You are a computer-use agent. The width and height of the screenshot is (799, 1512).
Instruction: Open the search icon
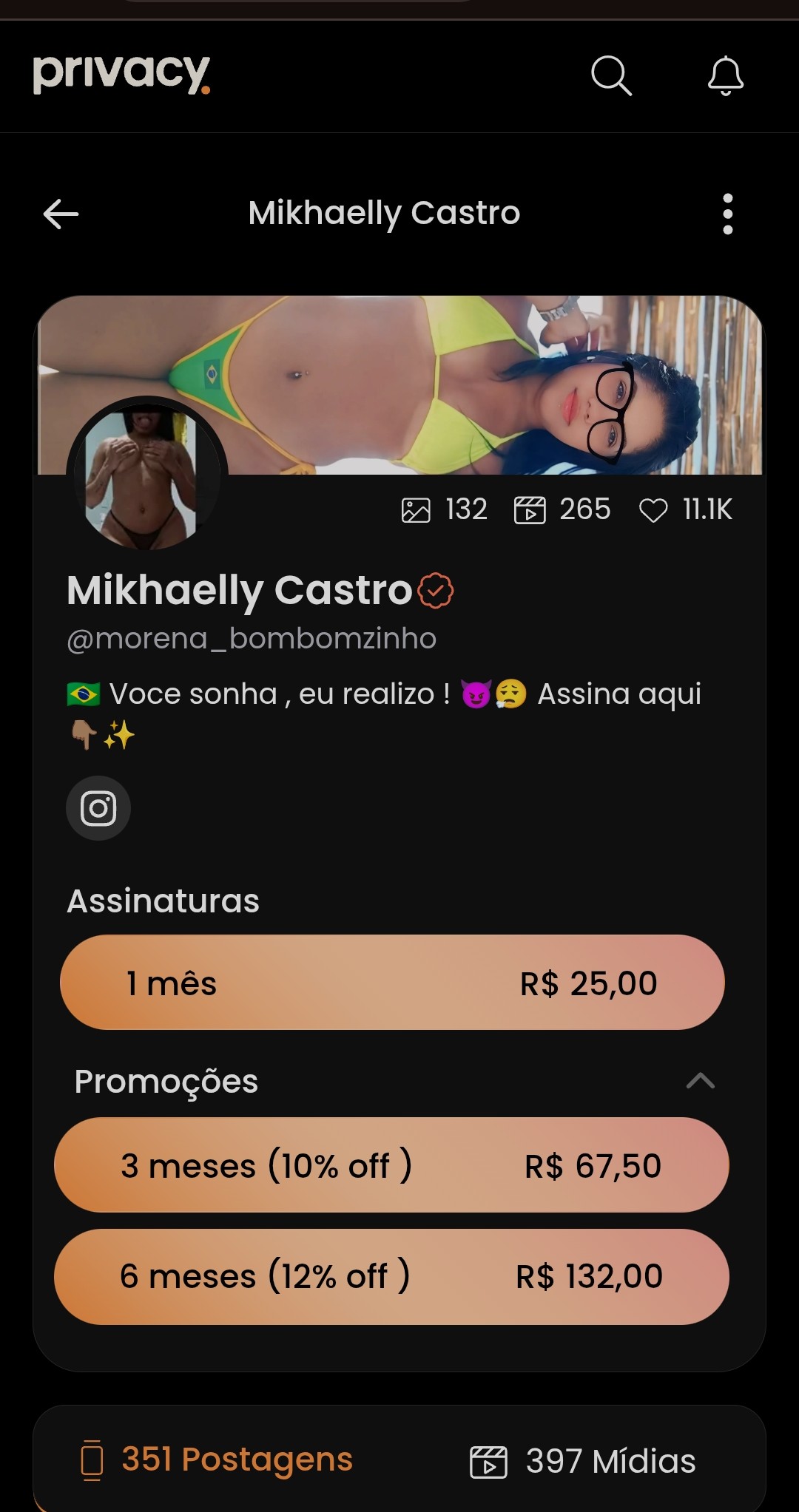point(611,75)
